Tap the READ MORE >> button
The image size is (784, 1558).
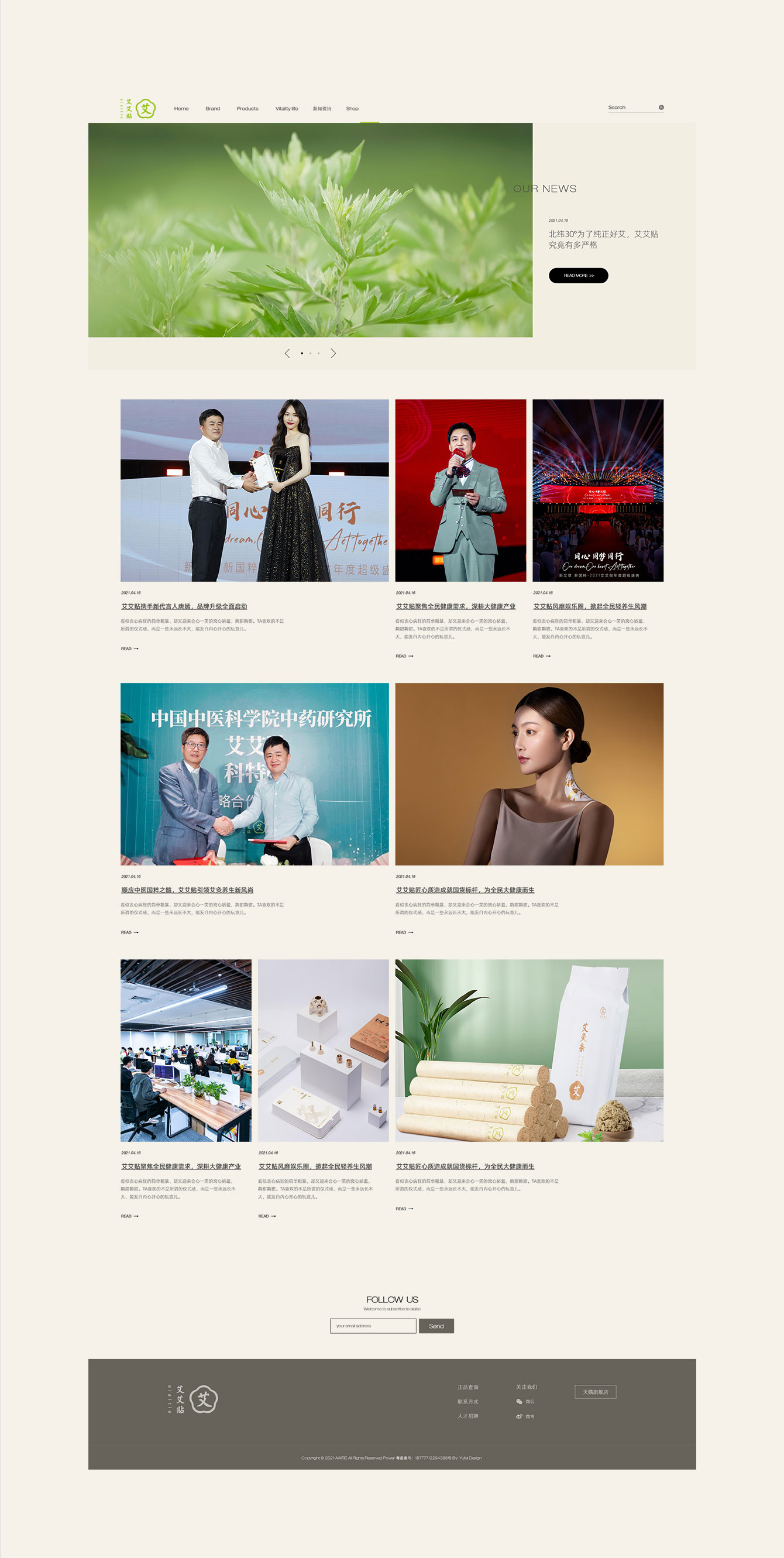pyautogui.click(x=578, y=275)
